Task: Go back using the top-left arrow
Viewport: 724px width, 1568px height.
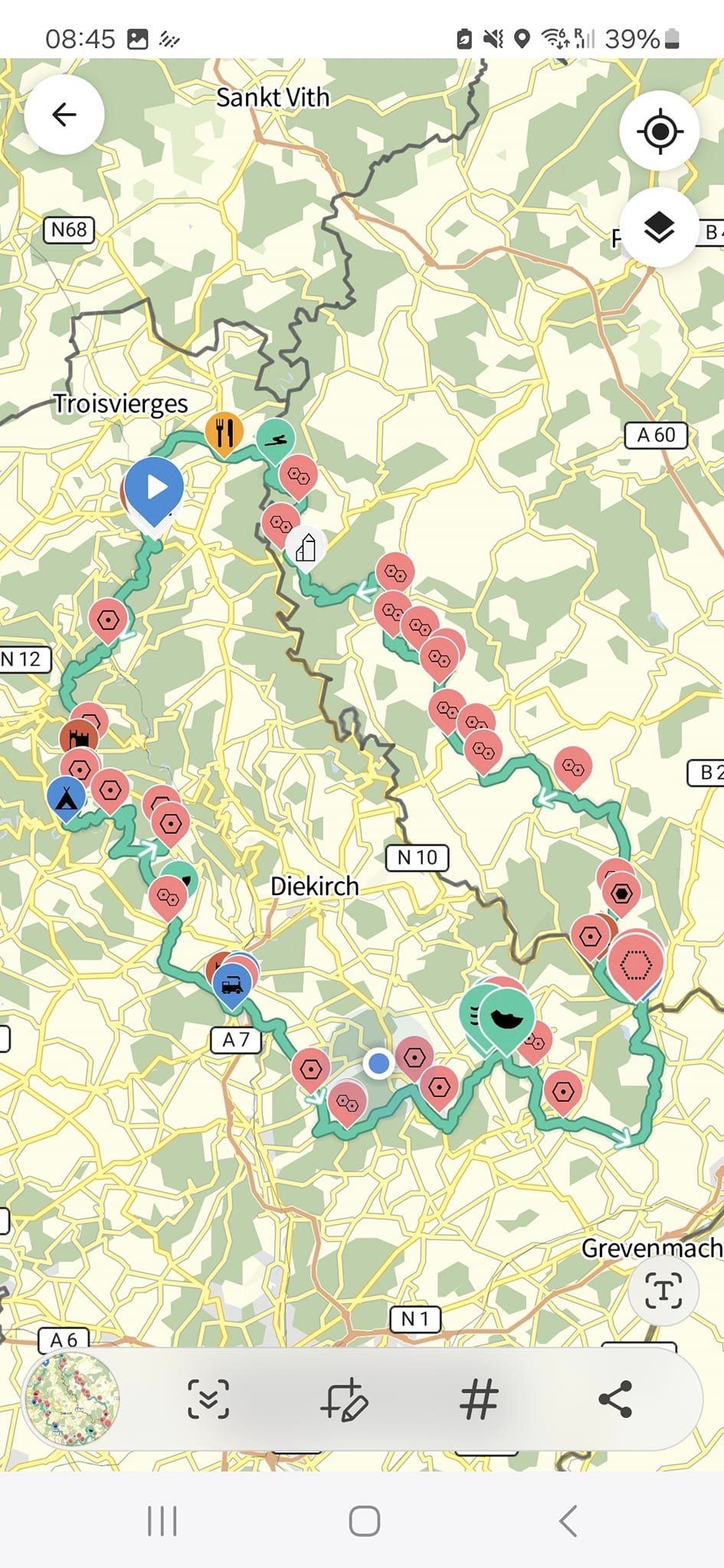Action: pos(64,115)
